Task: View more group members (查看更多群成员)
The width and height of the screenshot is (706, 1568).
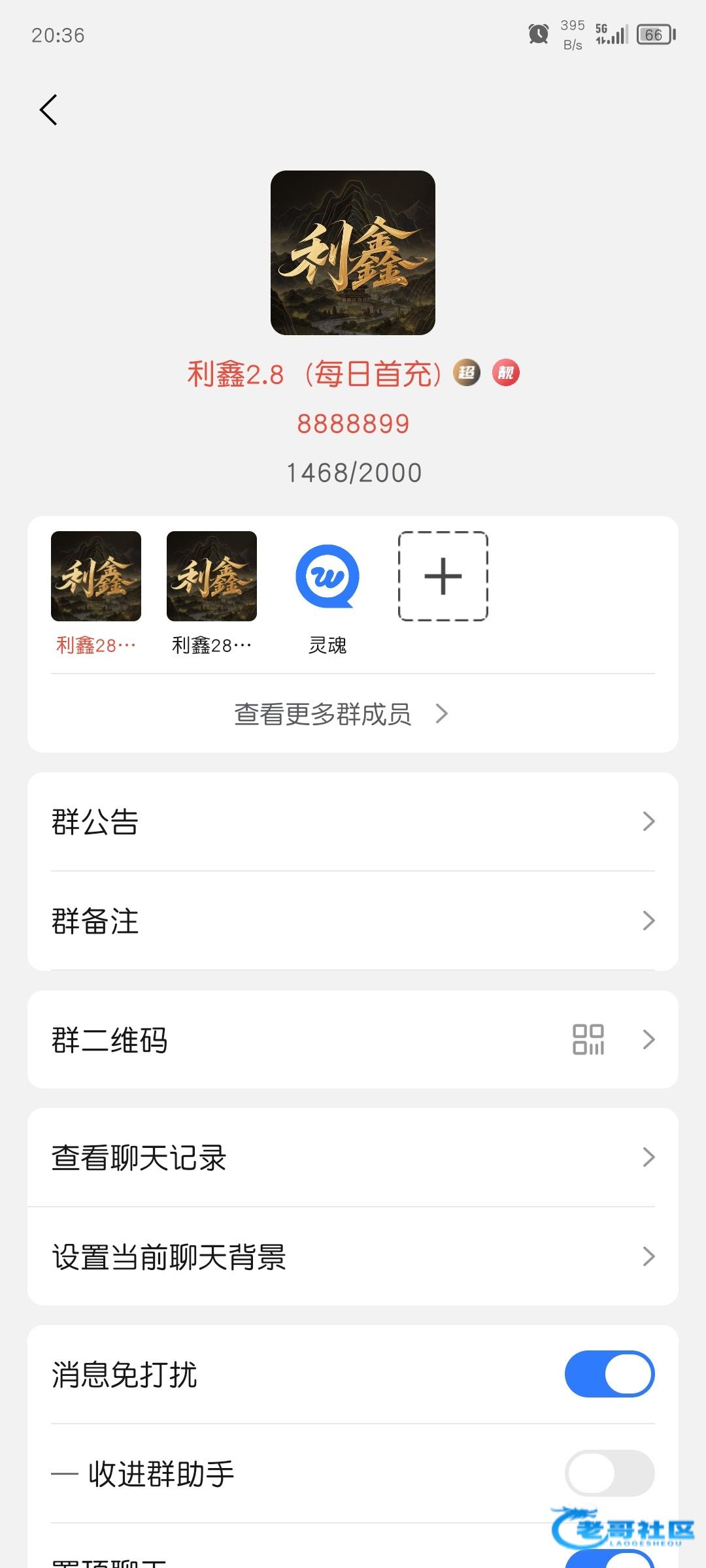Action: click(341, 714)
